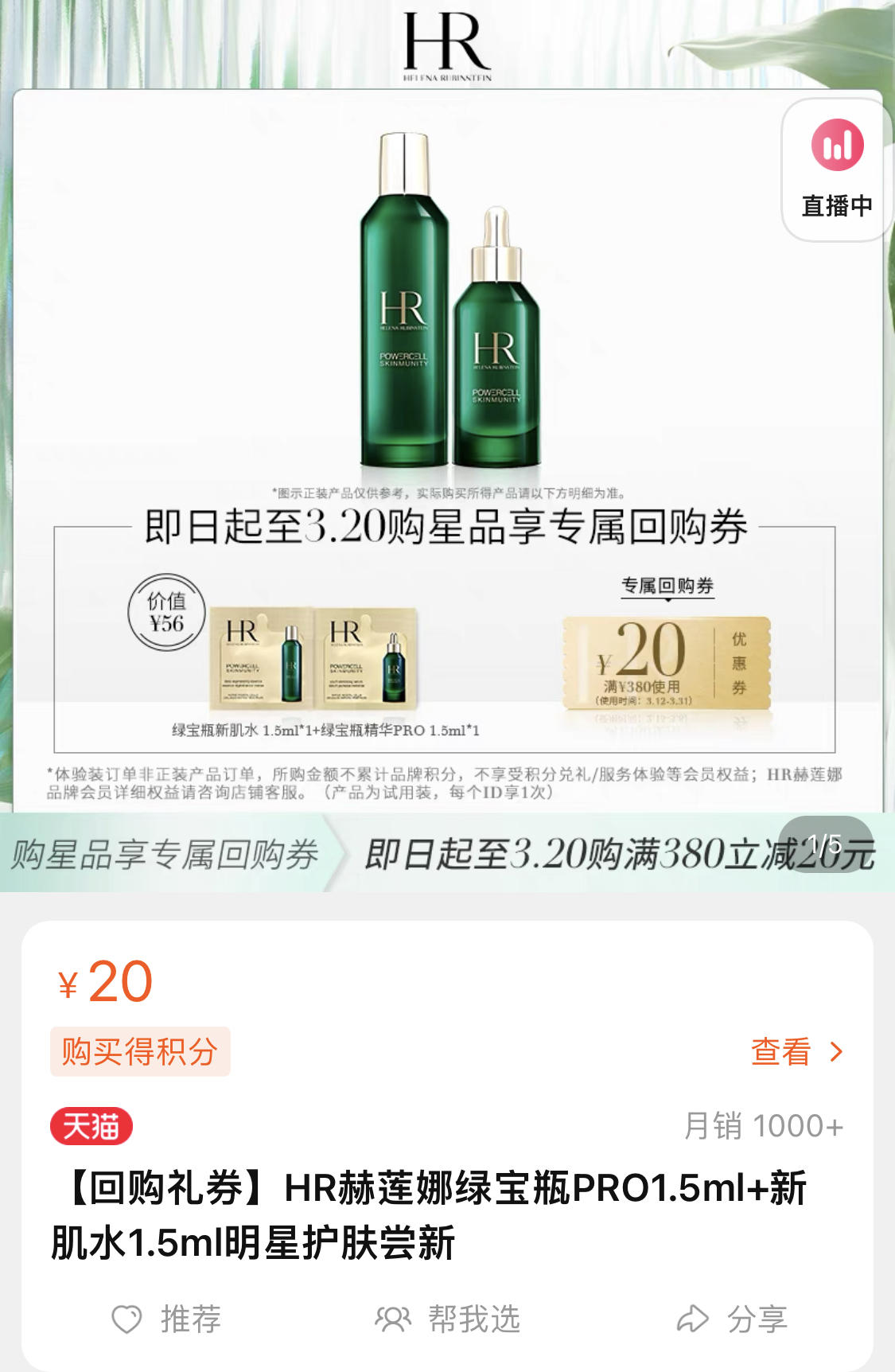895x1372 pixels.
Task: Tap 查看 to view points details
Action: coord(796,1051)
